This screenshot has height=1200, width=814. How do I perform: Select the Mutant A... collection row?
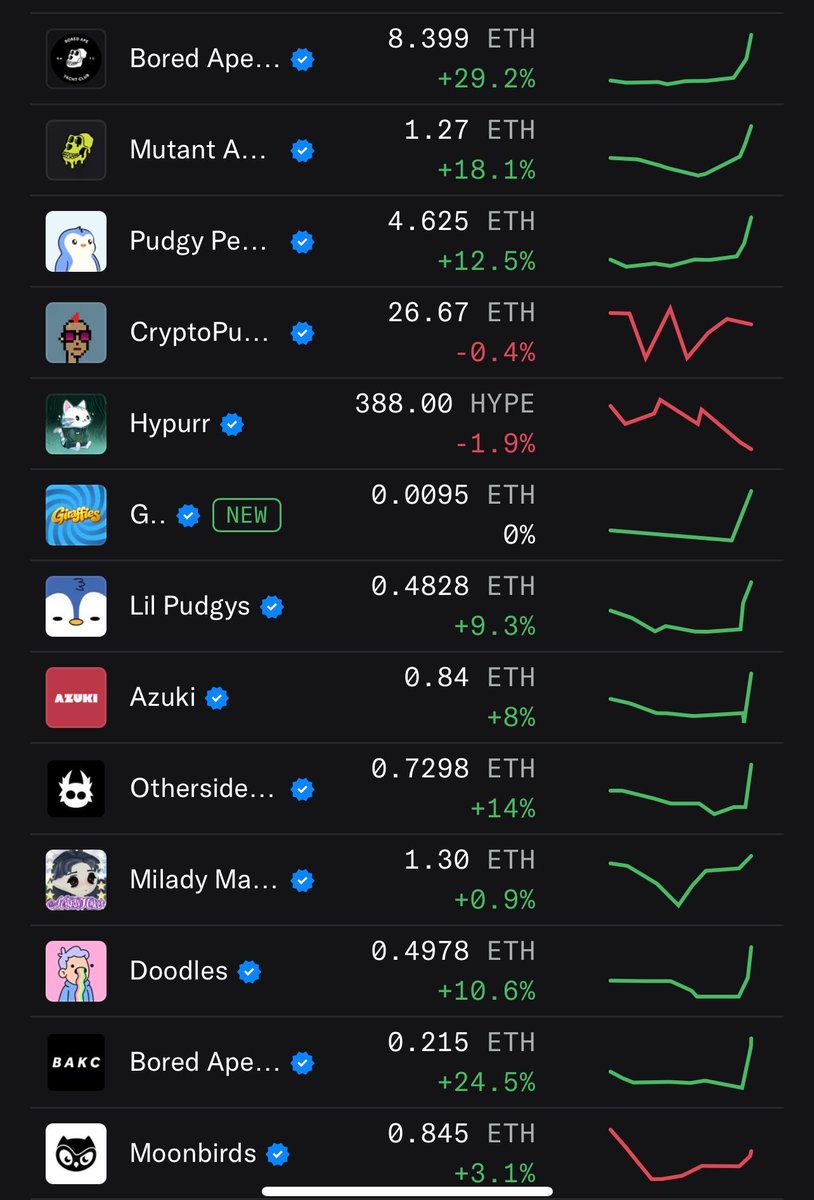200,150
